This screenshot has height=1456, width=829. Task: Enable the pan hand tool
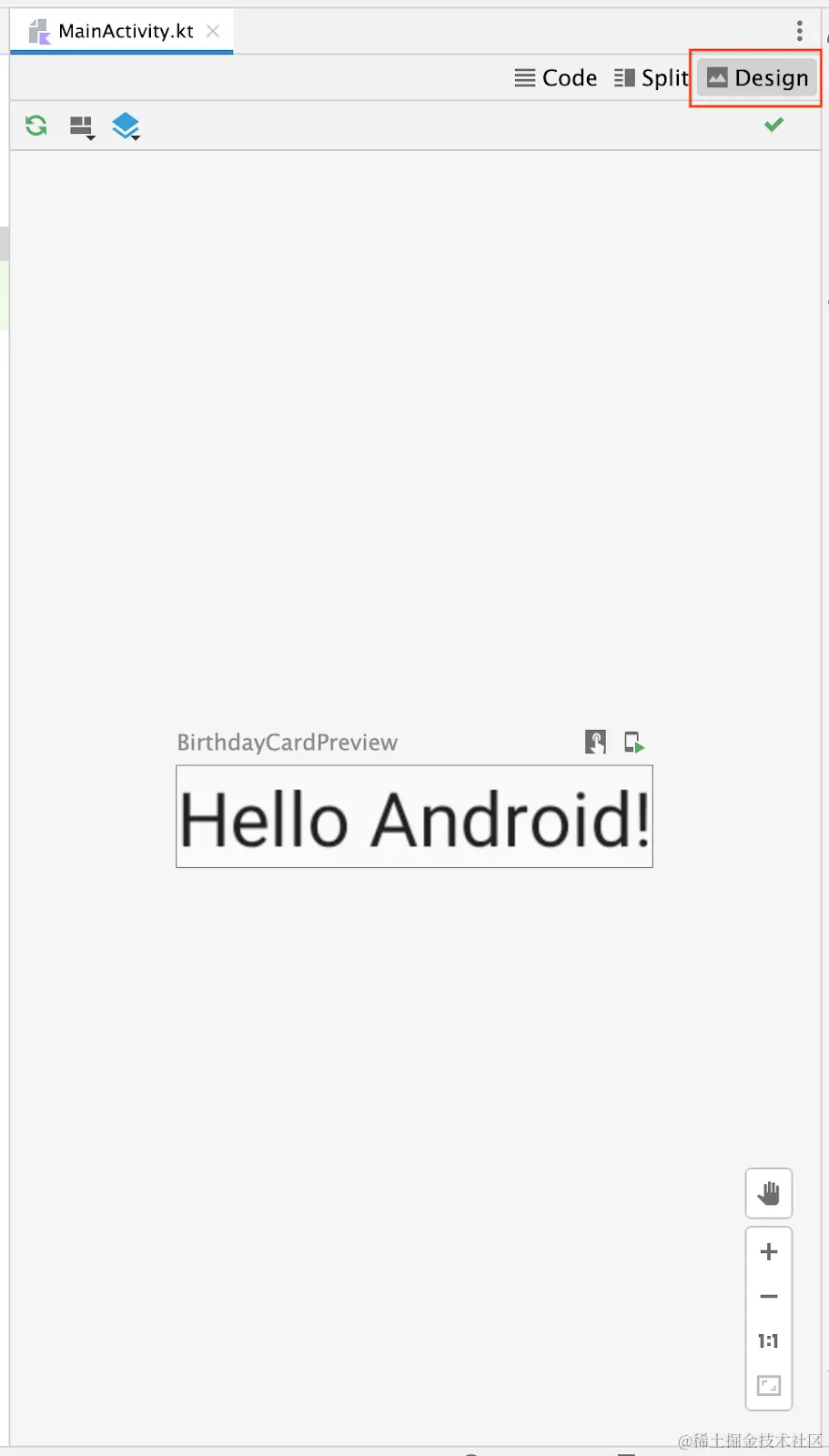click(x=769, y=1193)
